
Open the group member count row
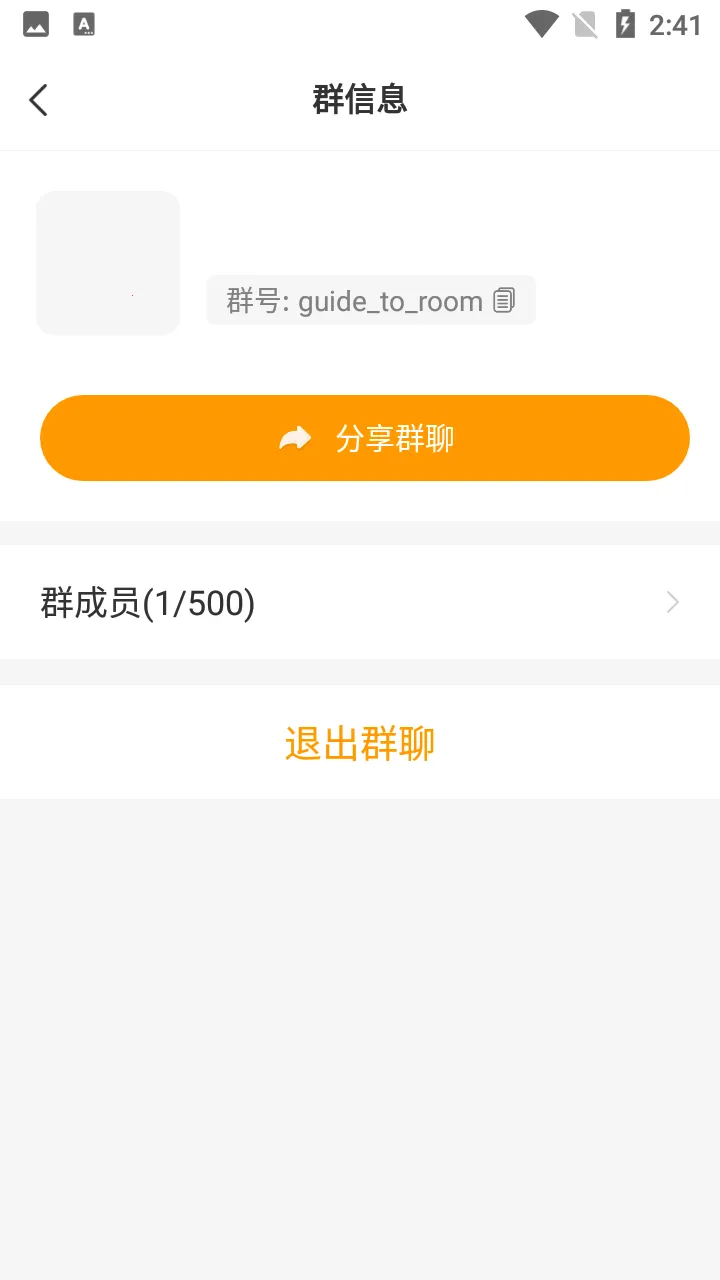coord(360,602)
